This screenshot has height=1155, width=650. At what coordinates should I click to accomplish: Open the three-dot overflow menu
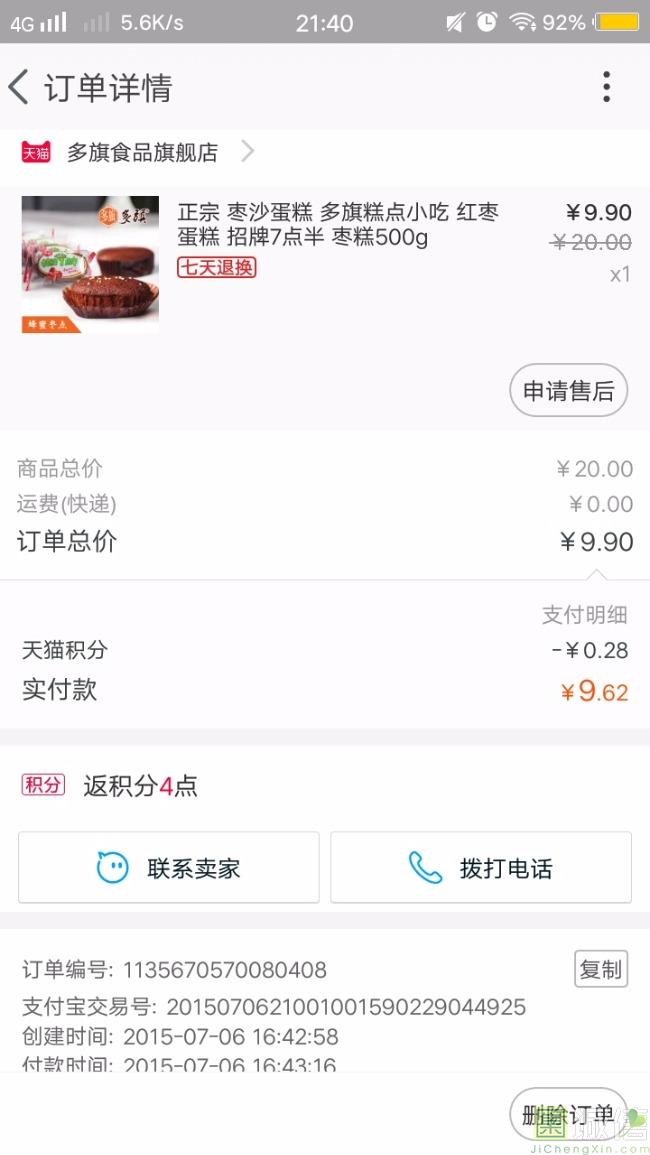point(606,87)
